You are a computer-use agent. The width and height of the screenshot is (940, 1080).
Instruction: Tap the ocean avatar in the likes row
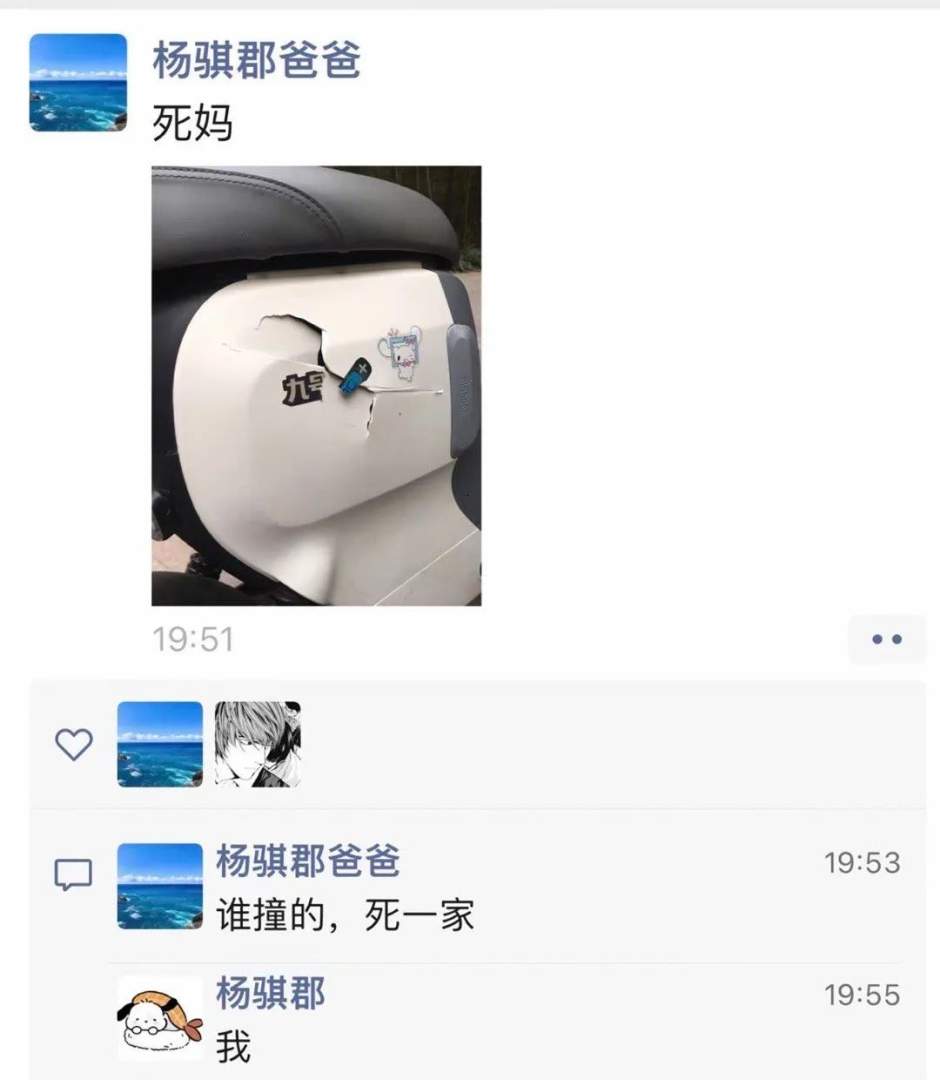point(159,743)
